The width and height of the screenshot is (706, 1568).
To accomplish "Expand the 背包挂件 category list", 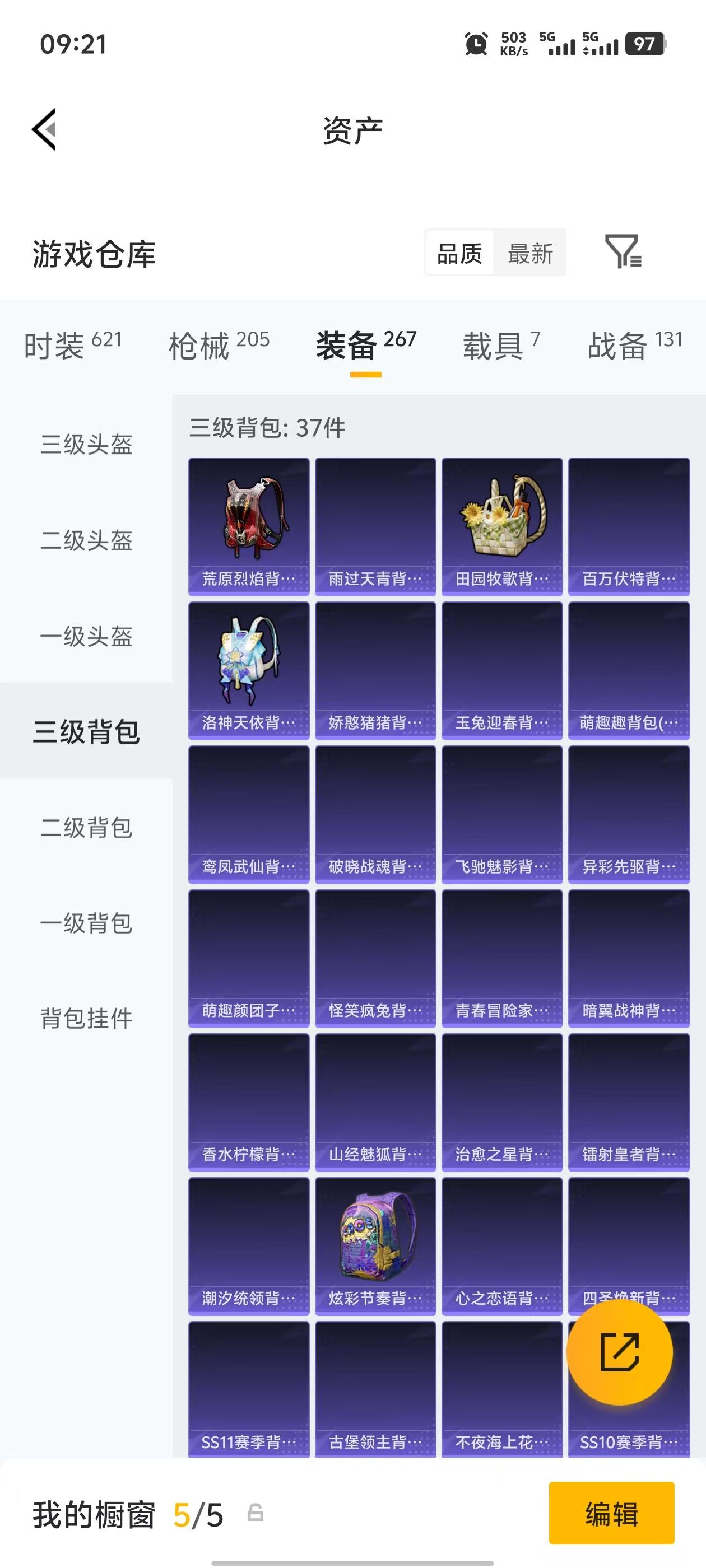I will point(86,1018).
